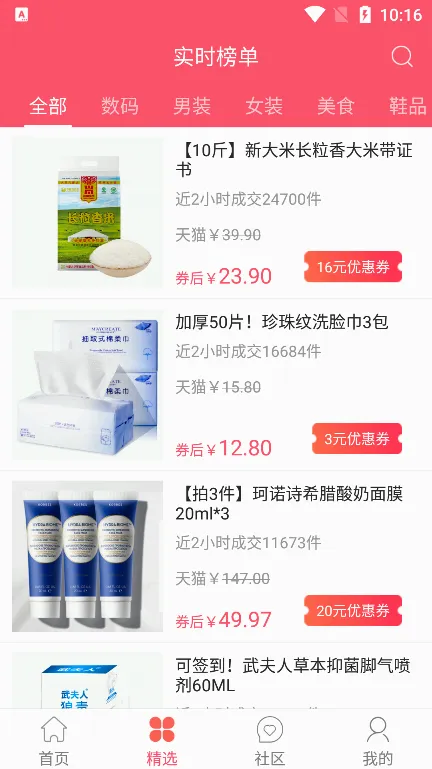Claim the 3元优惠券 coupon

pyautogui.click(x=357, y=438)
